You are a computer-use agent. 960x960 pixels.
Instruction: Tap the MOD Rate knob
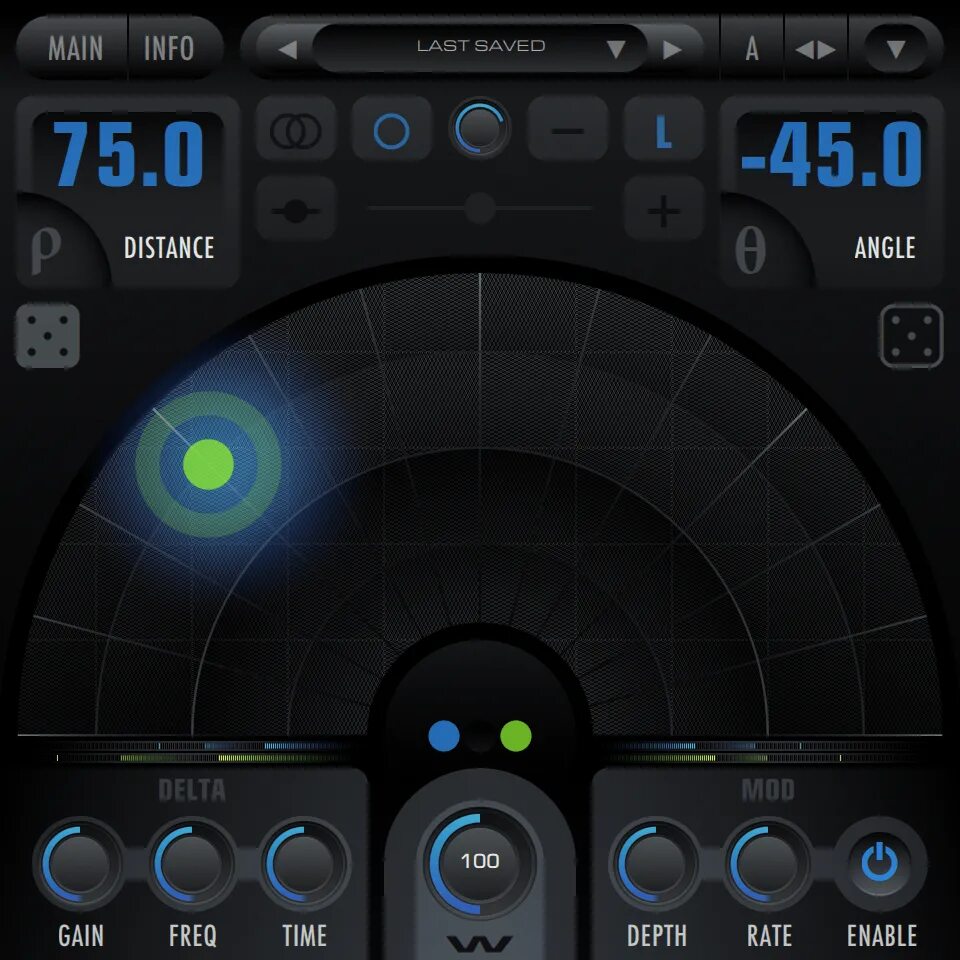tap(768, 863)
